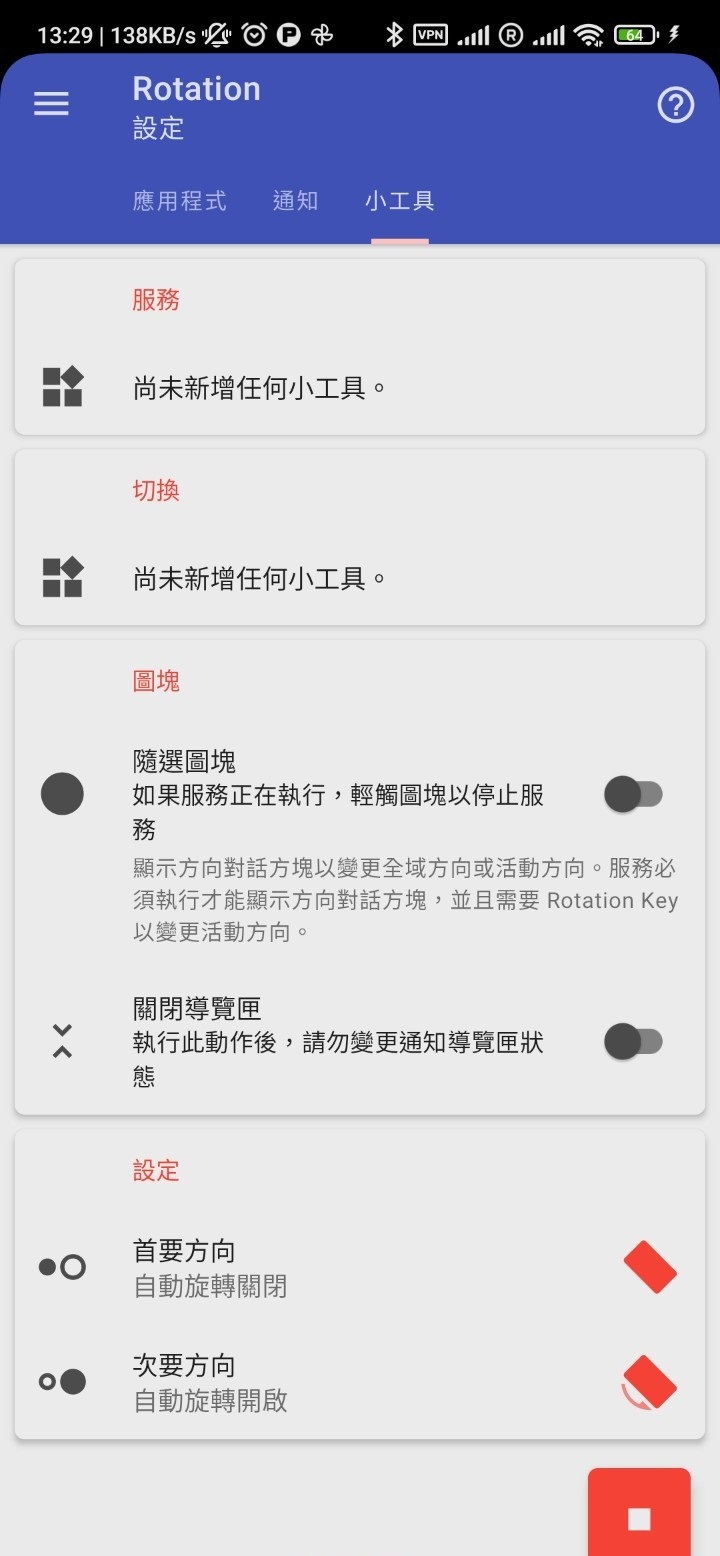Open the 首要方向 setting

tap(360, 1267)
